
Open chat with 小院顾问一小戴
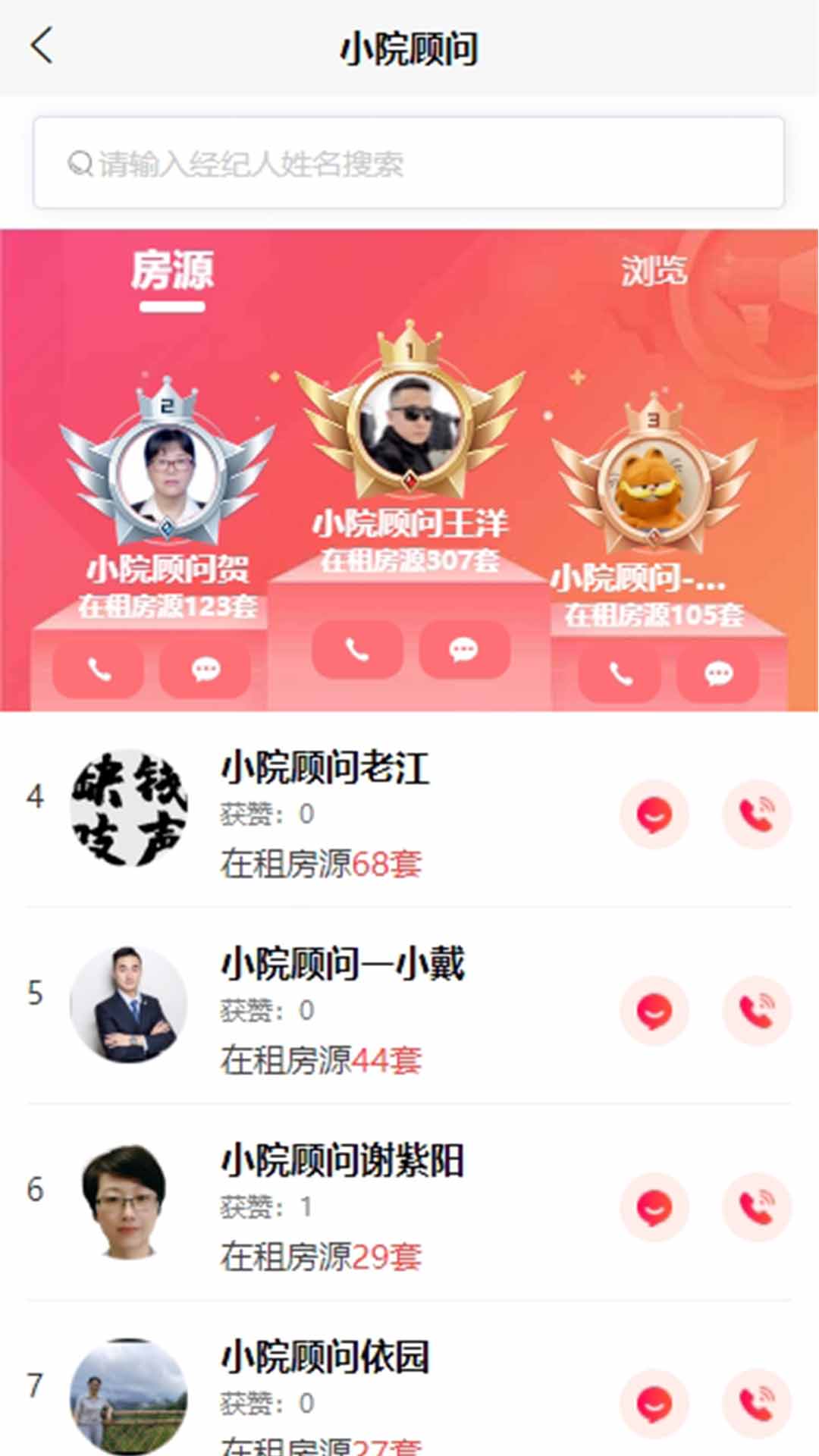pyautogui.click(x=654, y=1009)
